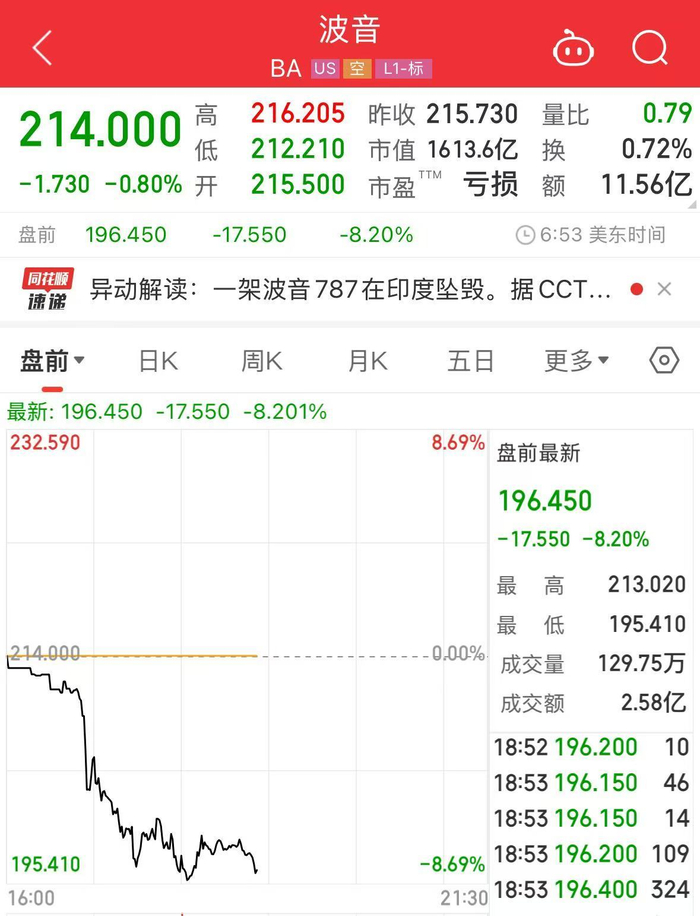The height and width of the screenshot is (916, 700).
Task: Switch to the 月K chart tab
Action: point(368,361)
